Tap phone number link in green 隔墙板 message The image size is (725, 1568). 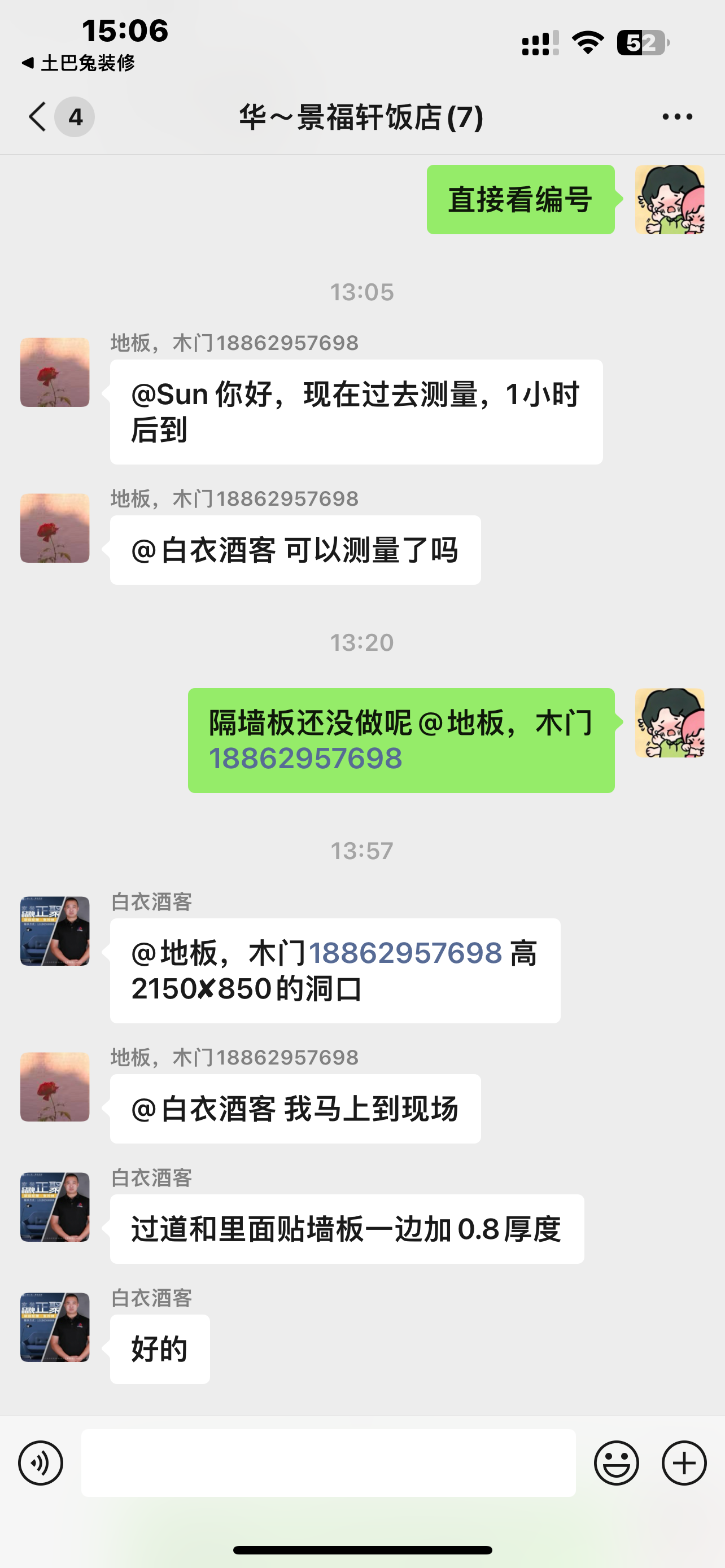(305, 759)
